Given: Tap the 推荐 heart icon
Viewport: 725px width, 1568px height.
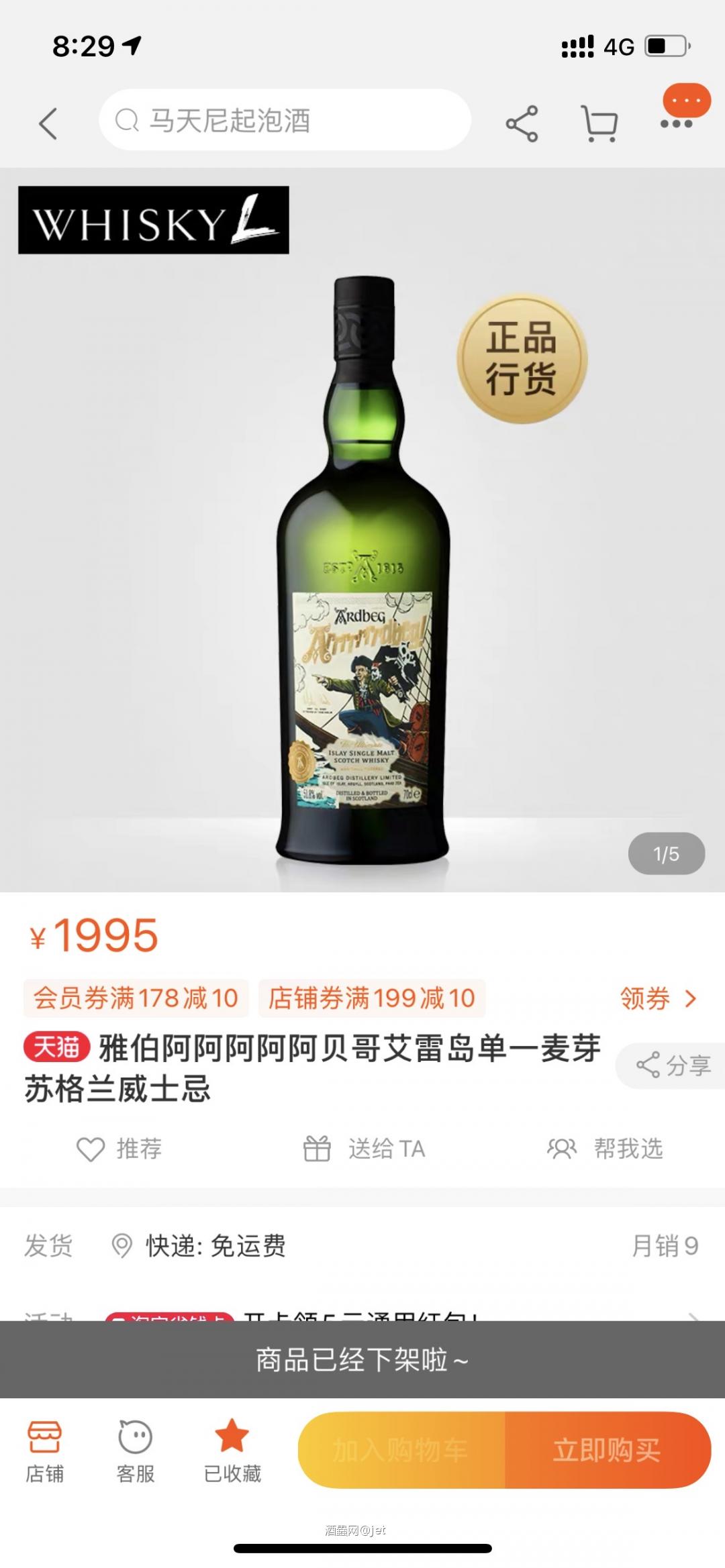Looking at the screenshot, I should [x=89, y=1149].
